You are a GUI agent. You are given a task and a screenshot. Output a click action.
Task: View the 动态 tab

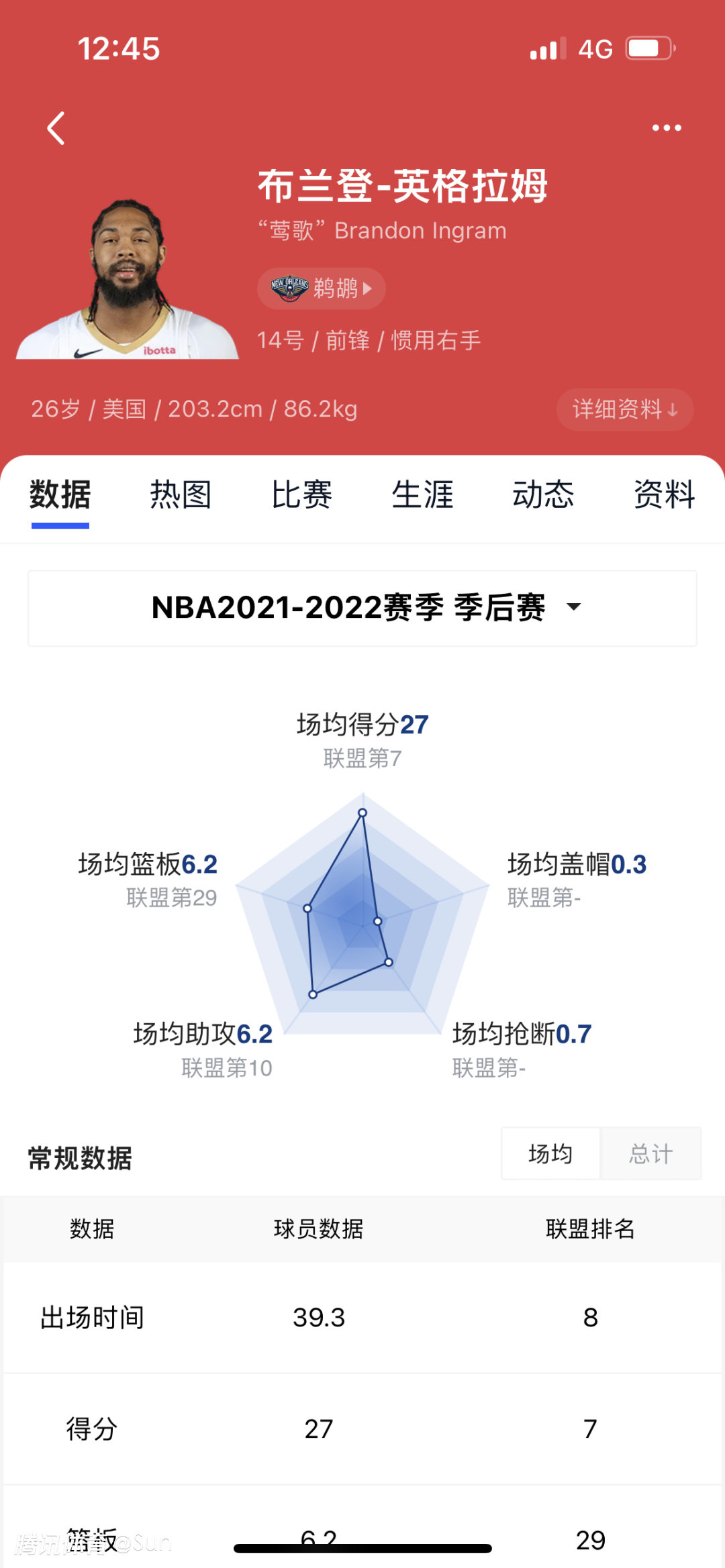pyautogui.click(x=543, y=495)
